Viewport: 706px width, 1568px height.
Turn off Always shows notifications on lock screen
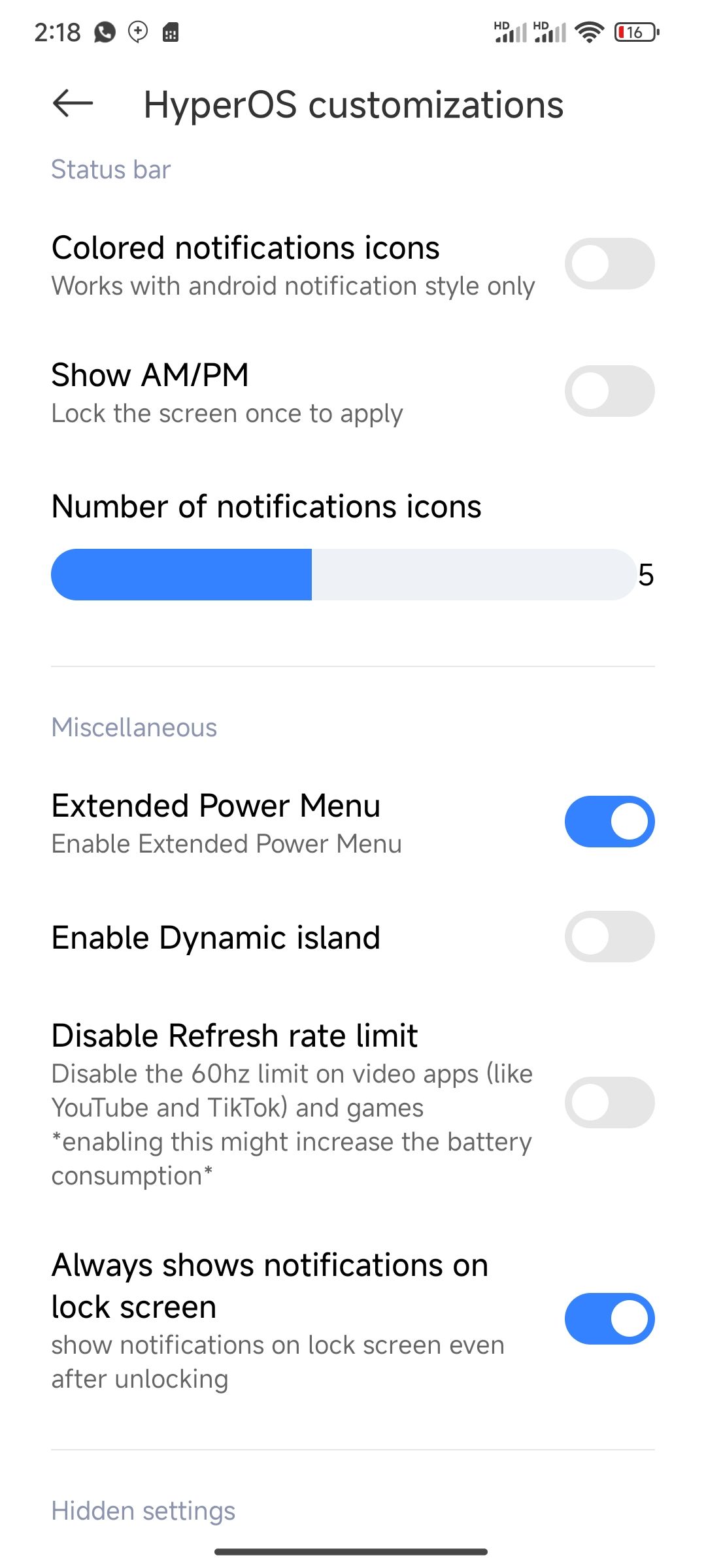[x=609, y=1319]
